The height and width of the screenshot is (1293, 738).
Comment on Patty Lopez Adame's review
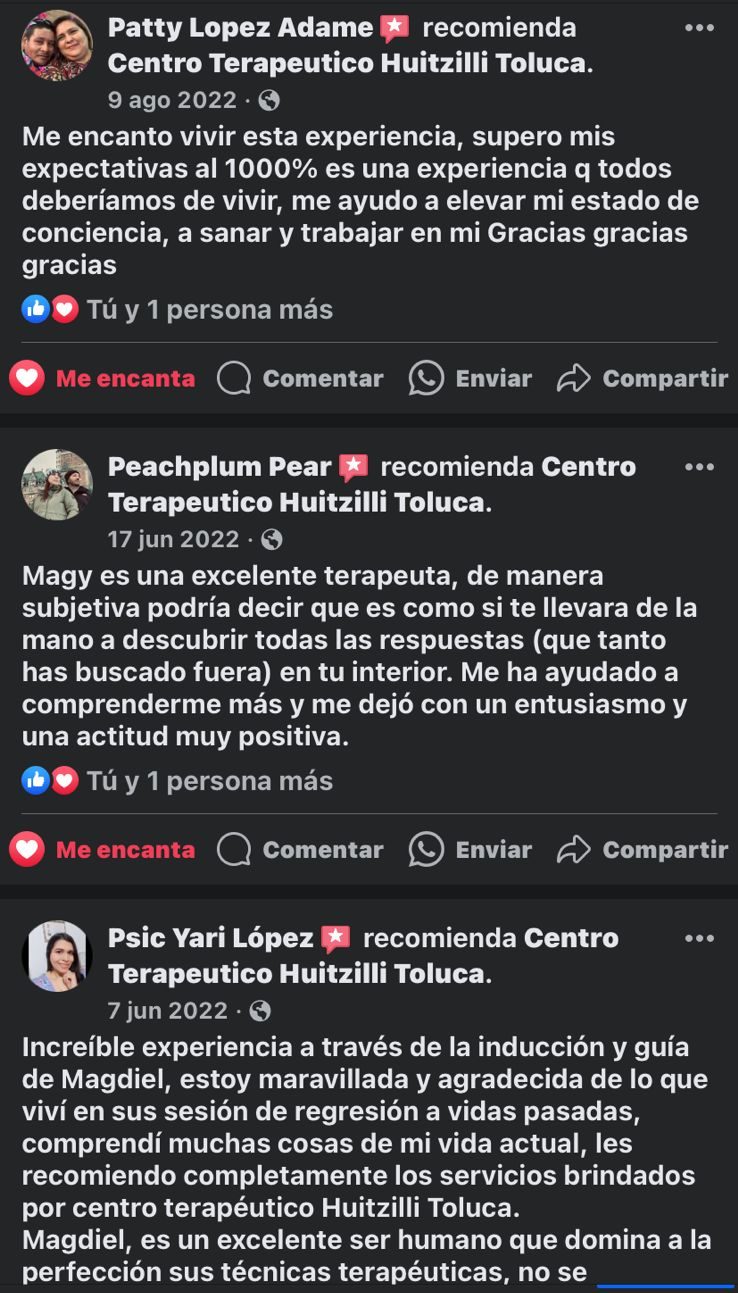coord(301,379)
